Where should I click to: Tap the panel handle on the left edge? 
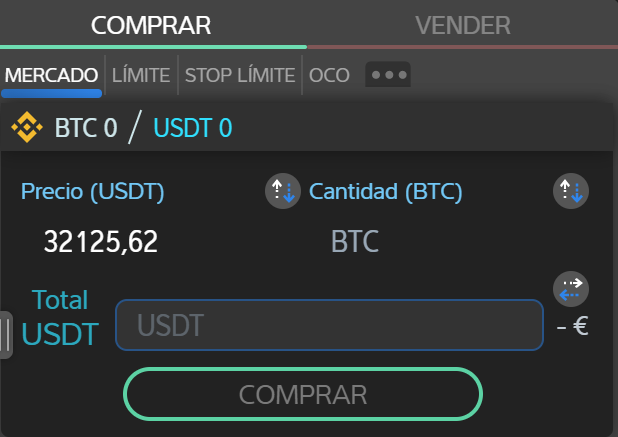click(6, 334)
